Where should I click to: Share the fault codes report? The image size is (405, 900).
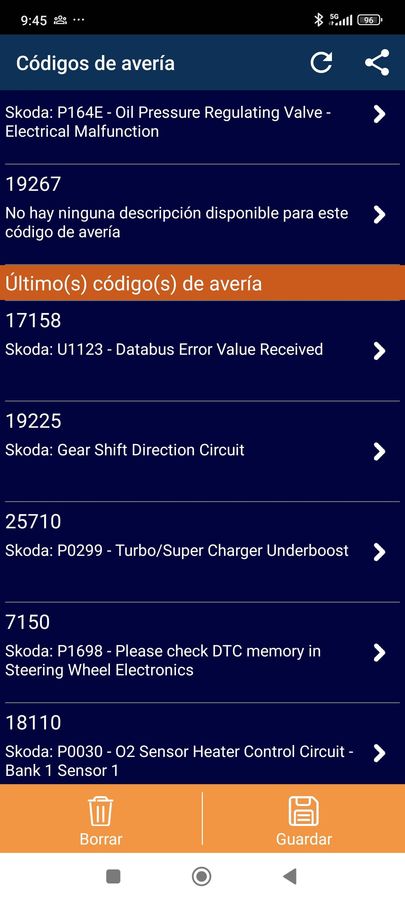point(377,63)
